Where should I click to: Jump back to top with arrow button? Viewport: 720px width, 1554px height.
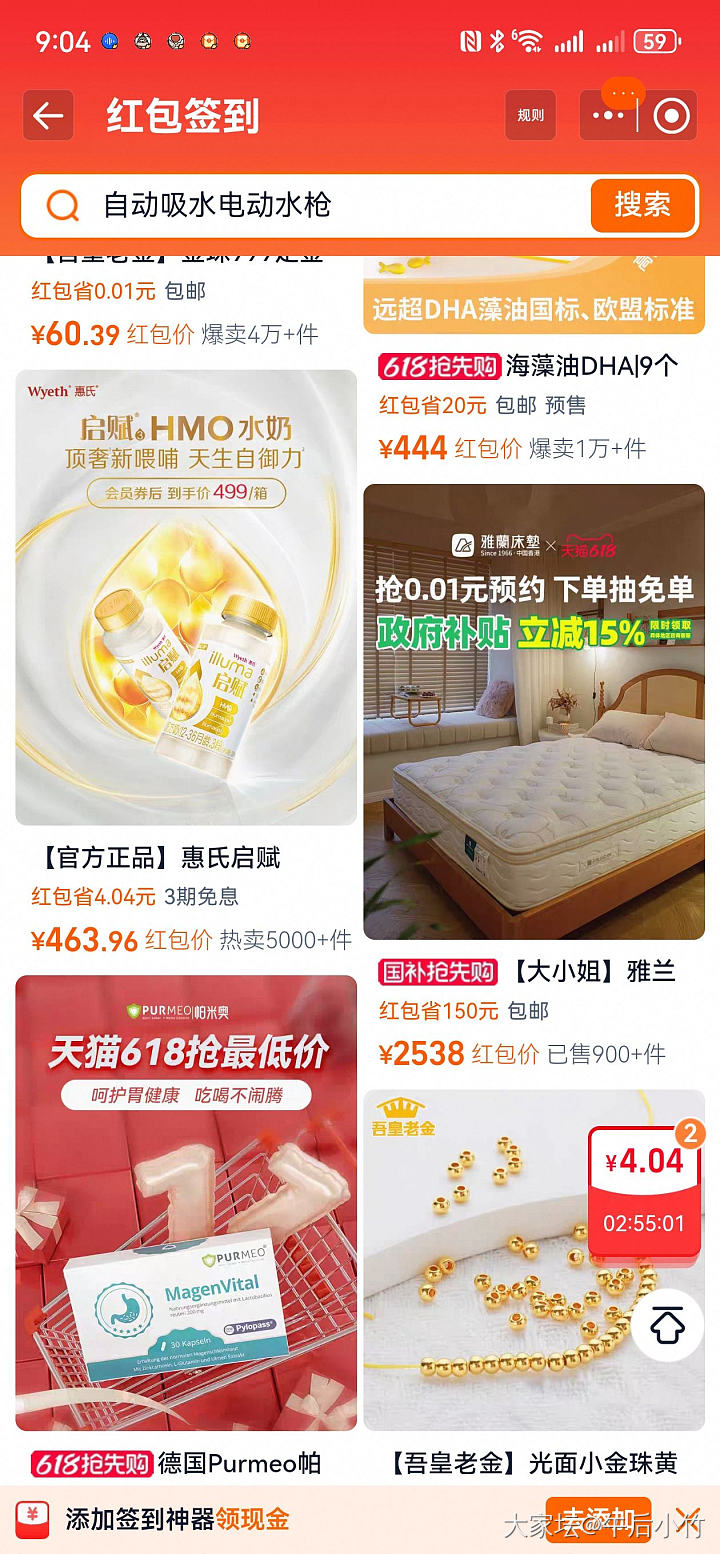[x=668, y=1326]
